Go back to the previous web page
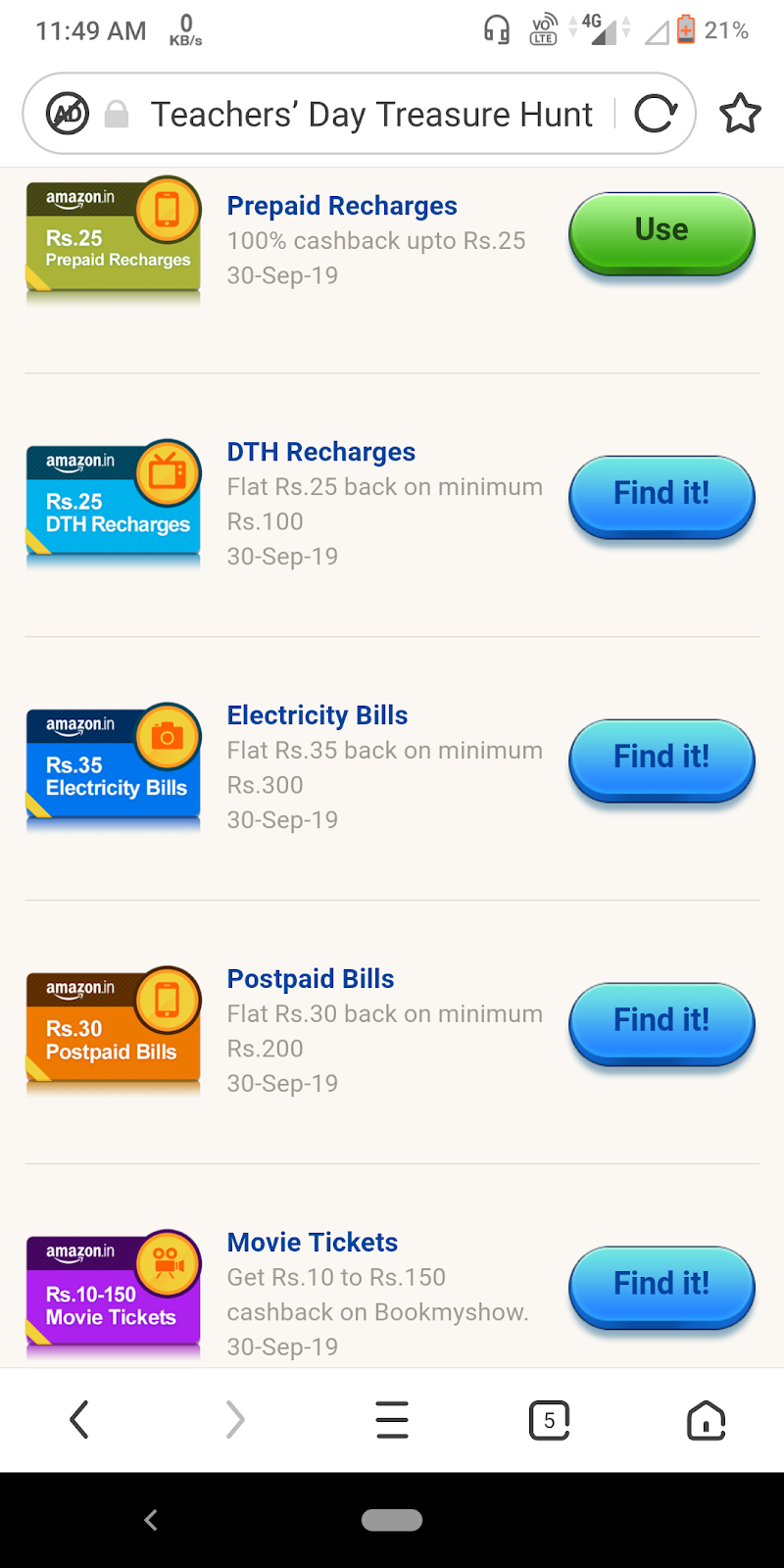 click(x=79, y=1420)
